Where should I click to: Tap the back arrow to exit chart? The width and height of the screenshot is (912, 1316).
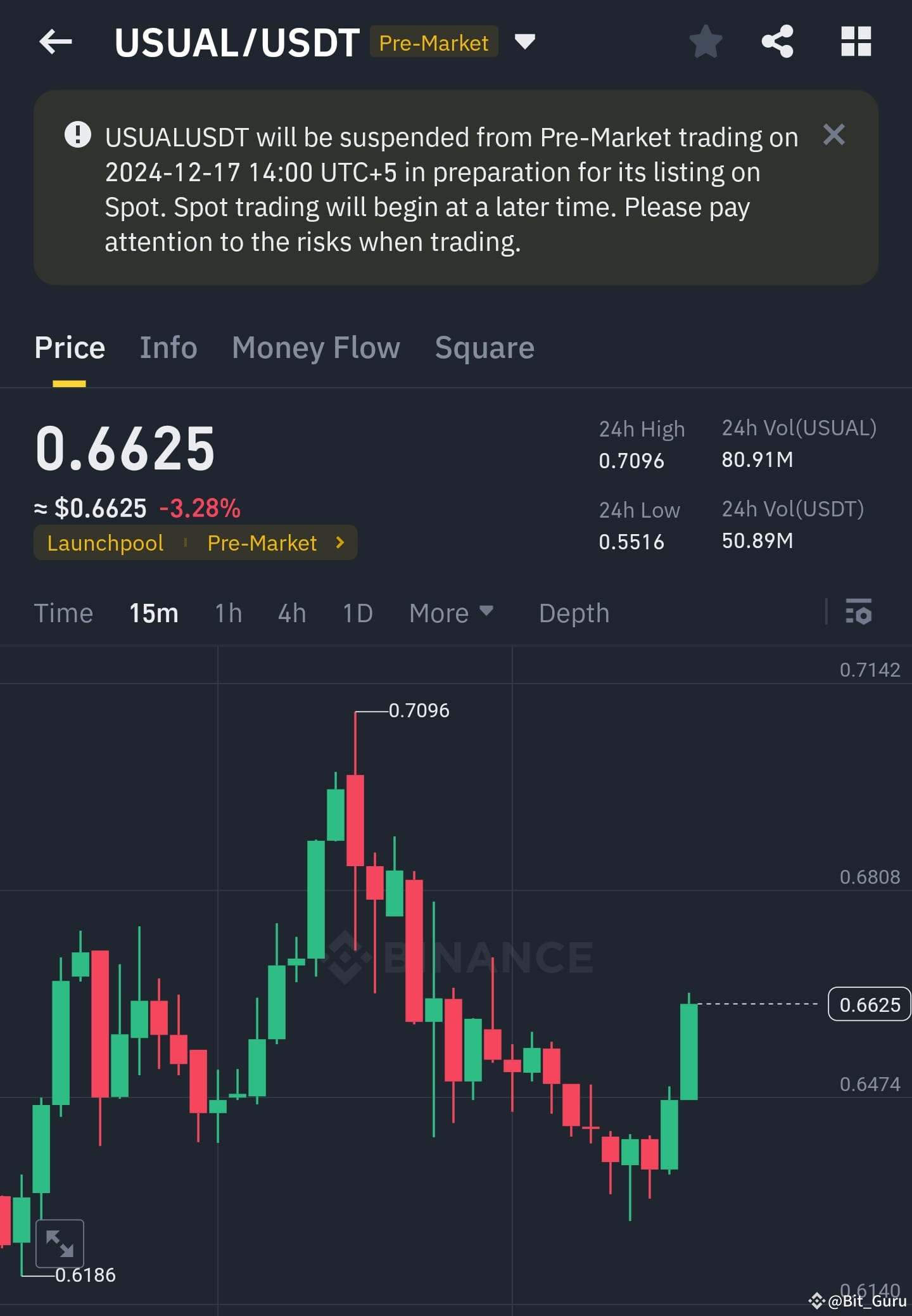click(x=57, y=42)
